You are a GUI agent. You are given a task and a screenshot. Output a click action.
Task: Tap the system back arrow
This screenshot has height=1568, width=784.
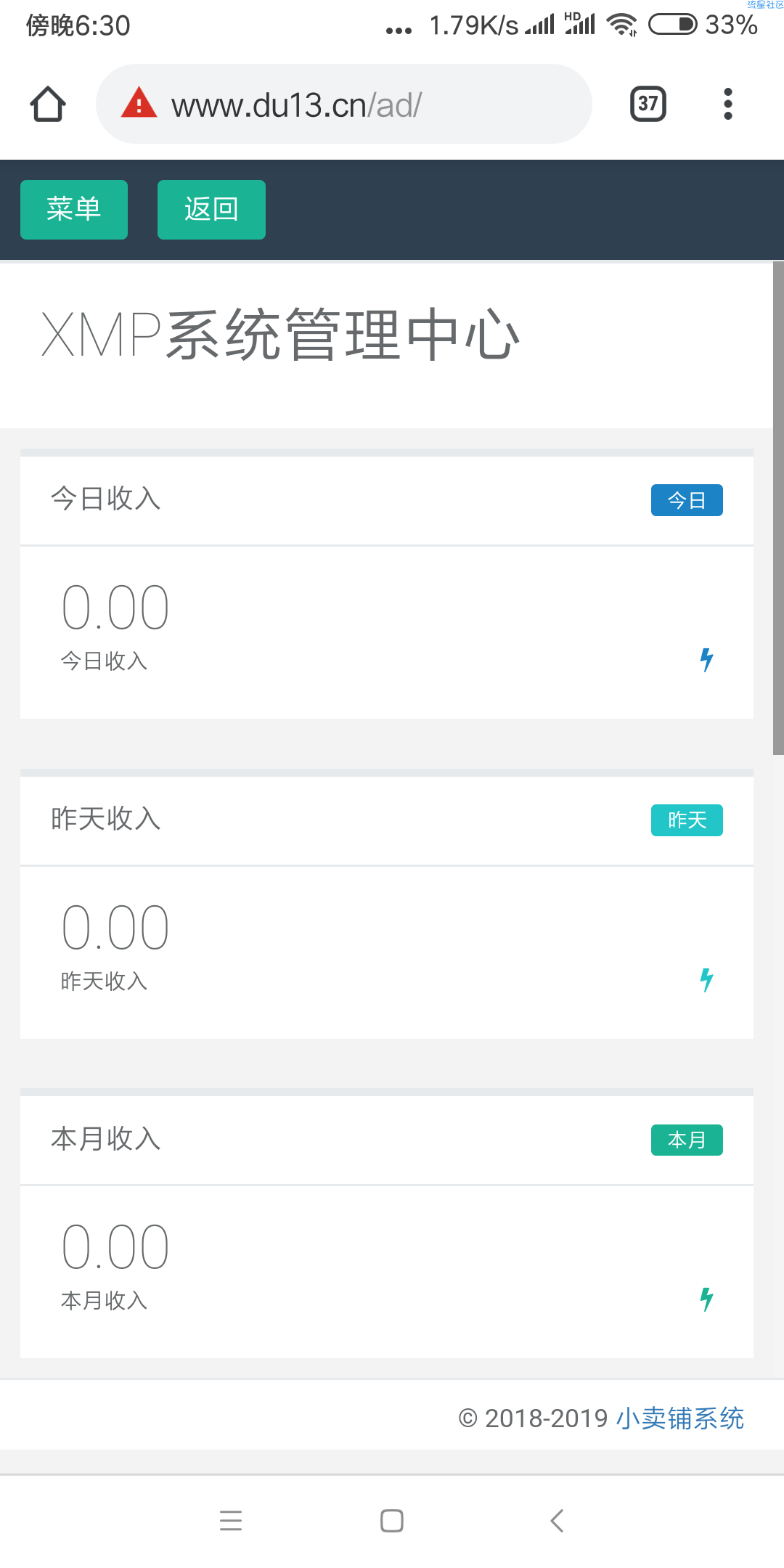click(x=557, y=1520)
